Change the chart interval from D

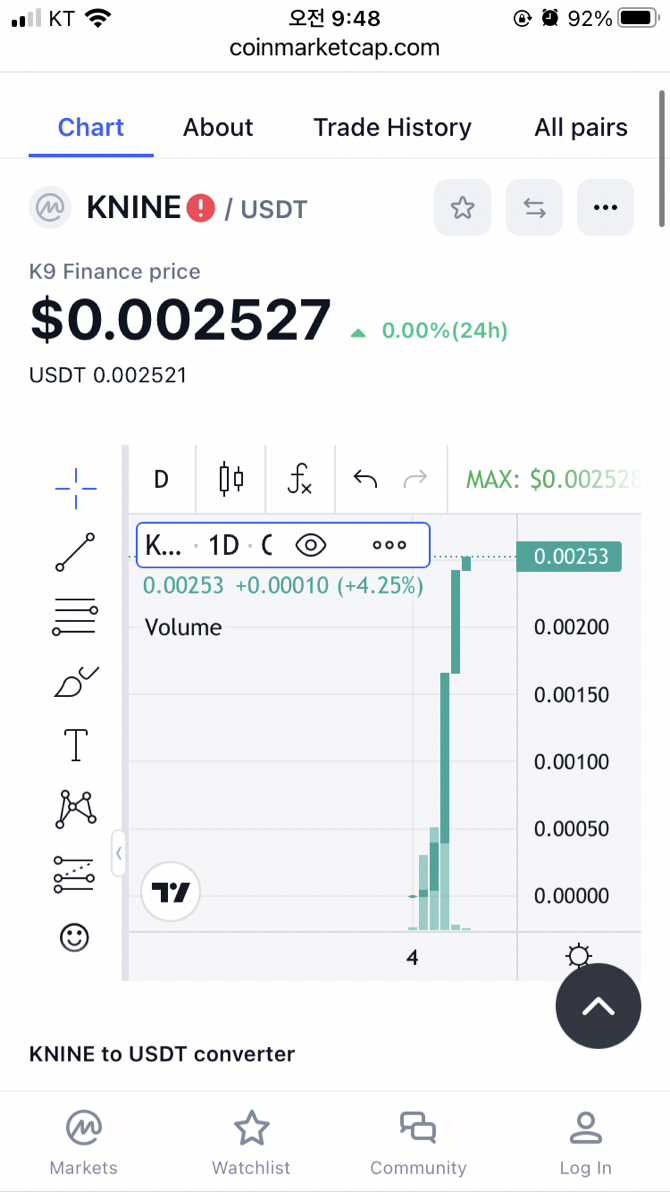[x=161, y=479]
